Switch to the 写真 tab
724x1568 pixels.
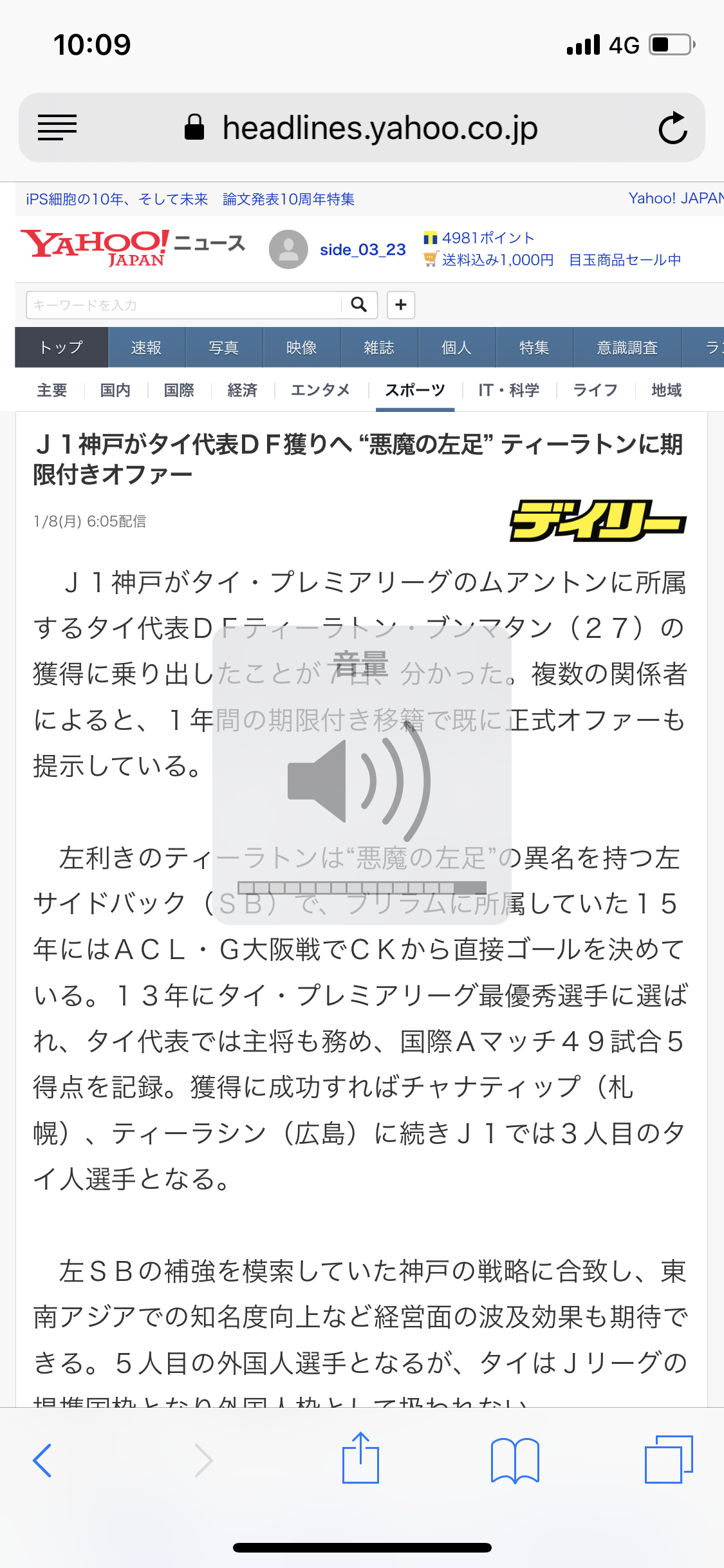[224, 348]
